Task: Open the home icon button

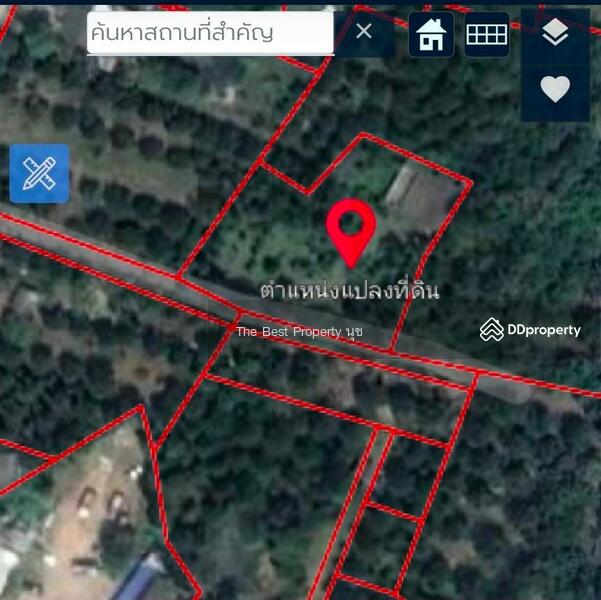Action: coord(431,35)
